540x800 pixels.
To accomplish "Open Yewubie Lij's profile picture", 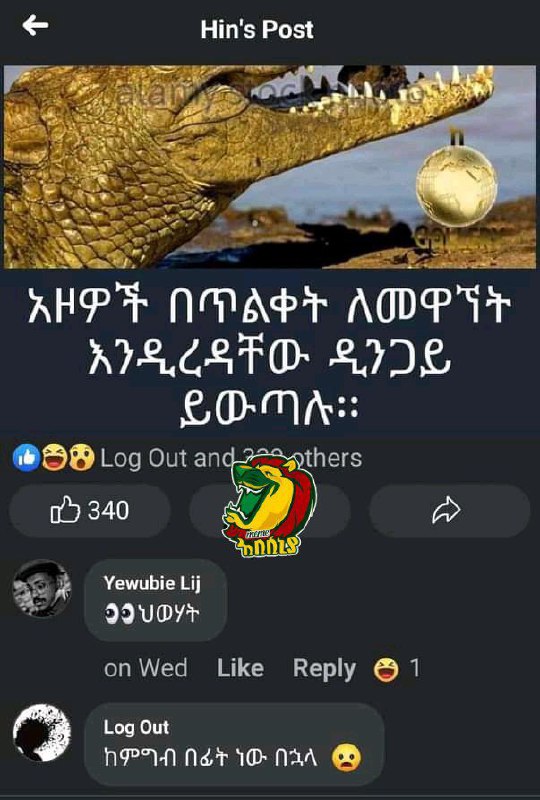I will [x=42, y=588].
